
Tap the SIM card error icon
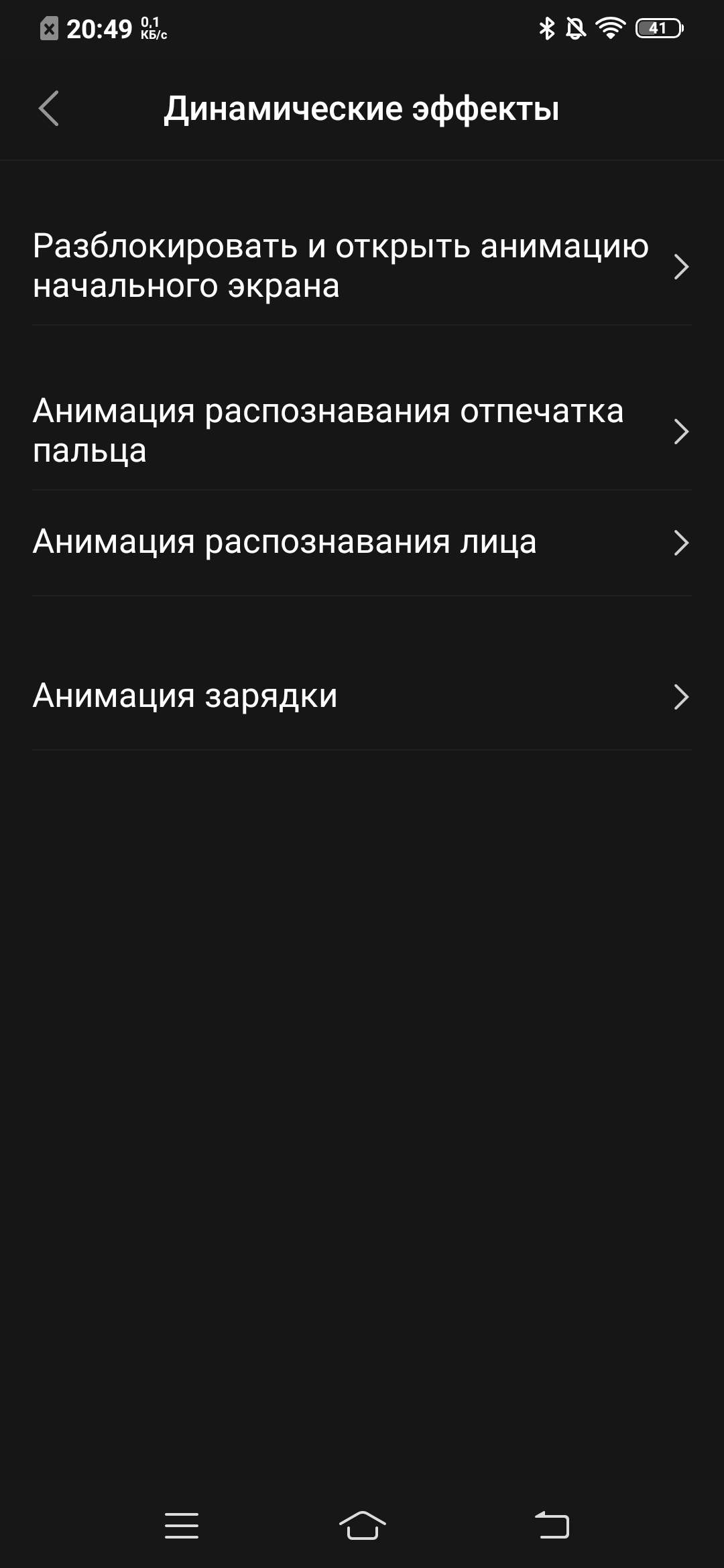point(48,27)
